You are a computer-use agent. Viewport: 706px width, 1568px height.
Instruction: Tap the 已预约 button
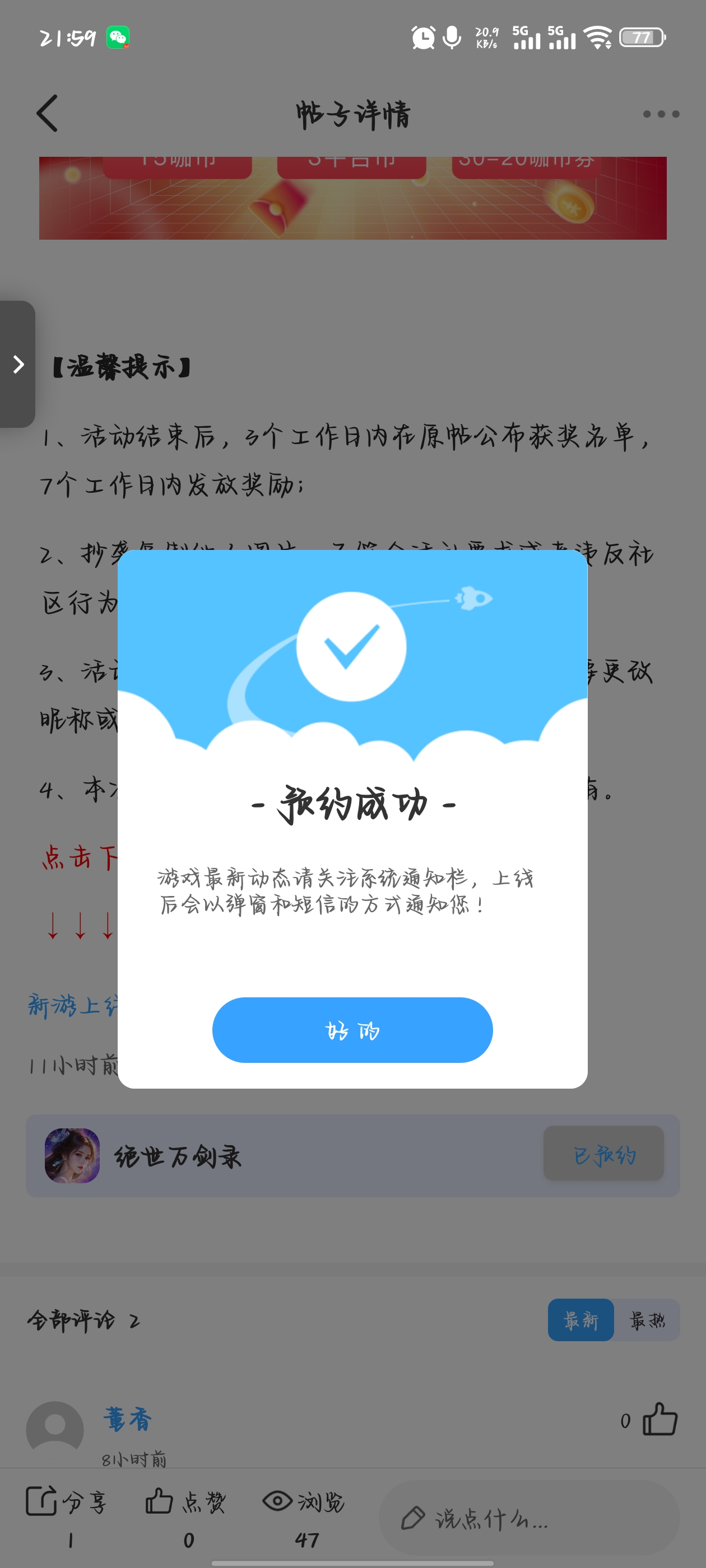pyautogui.click(x=603, y=1154)
